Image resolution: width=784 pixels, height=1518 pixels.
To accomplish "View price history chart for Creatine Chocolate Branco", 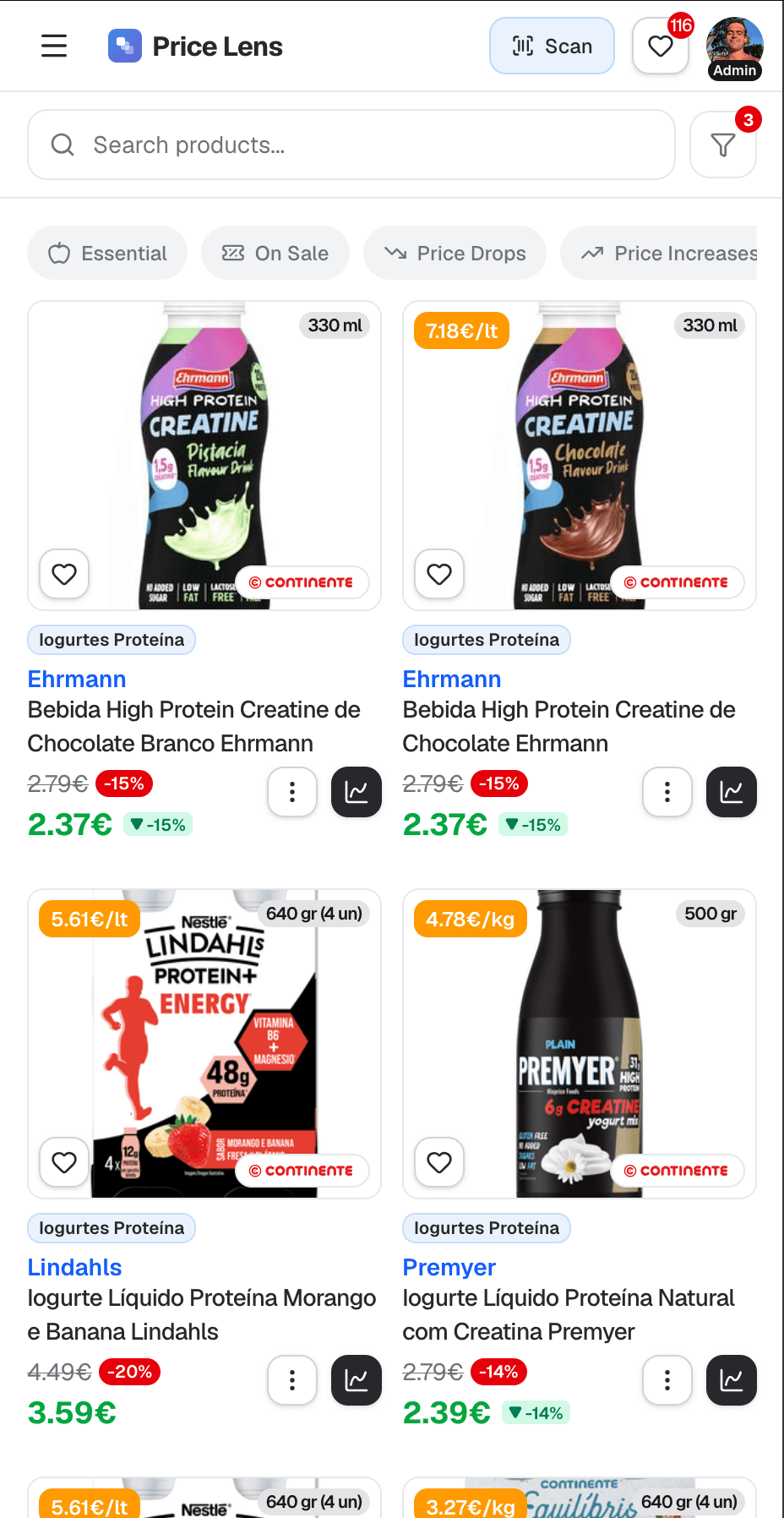I will click(356, 792).
